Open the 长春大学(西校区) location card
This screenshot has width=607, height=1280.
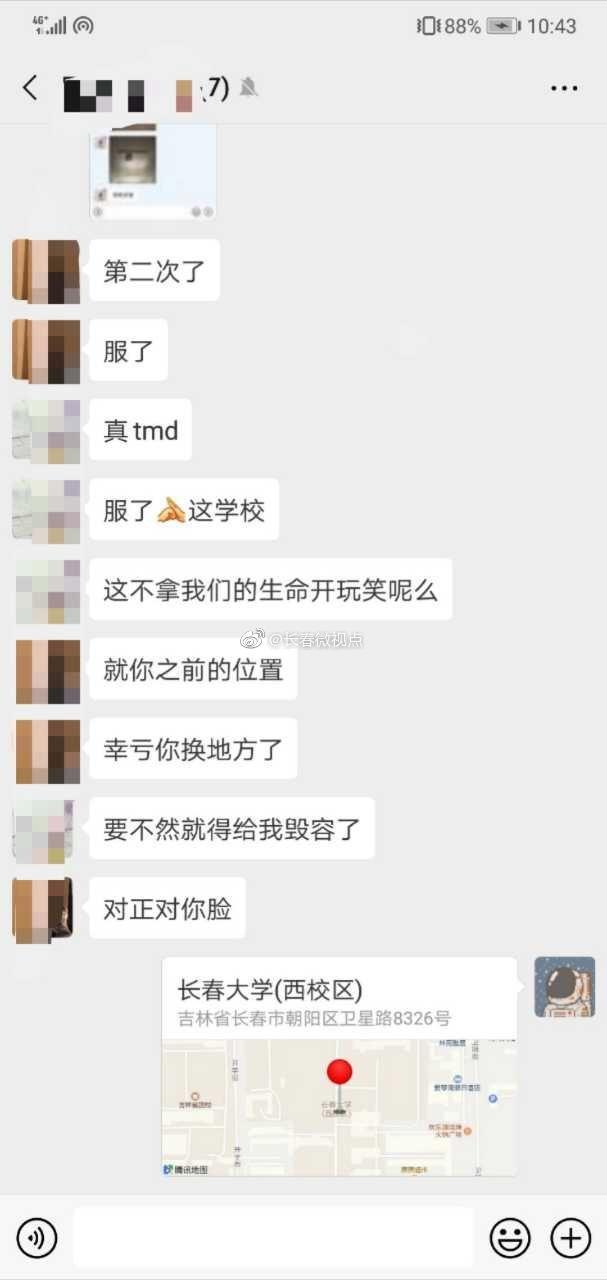tap(339, 1066)
